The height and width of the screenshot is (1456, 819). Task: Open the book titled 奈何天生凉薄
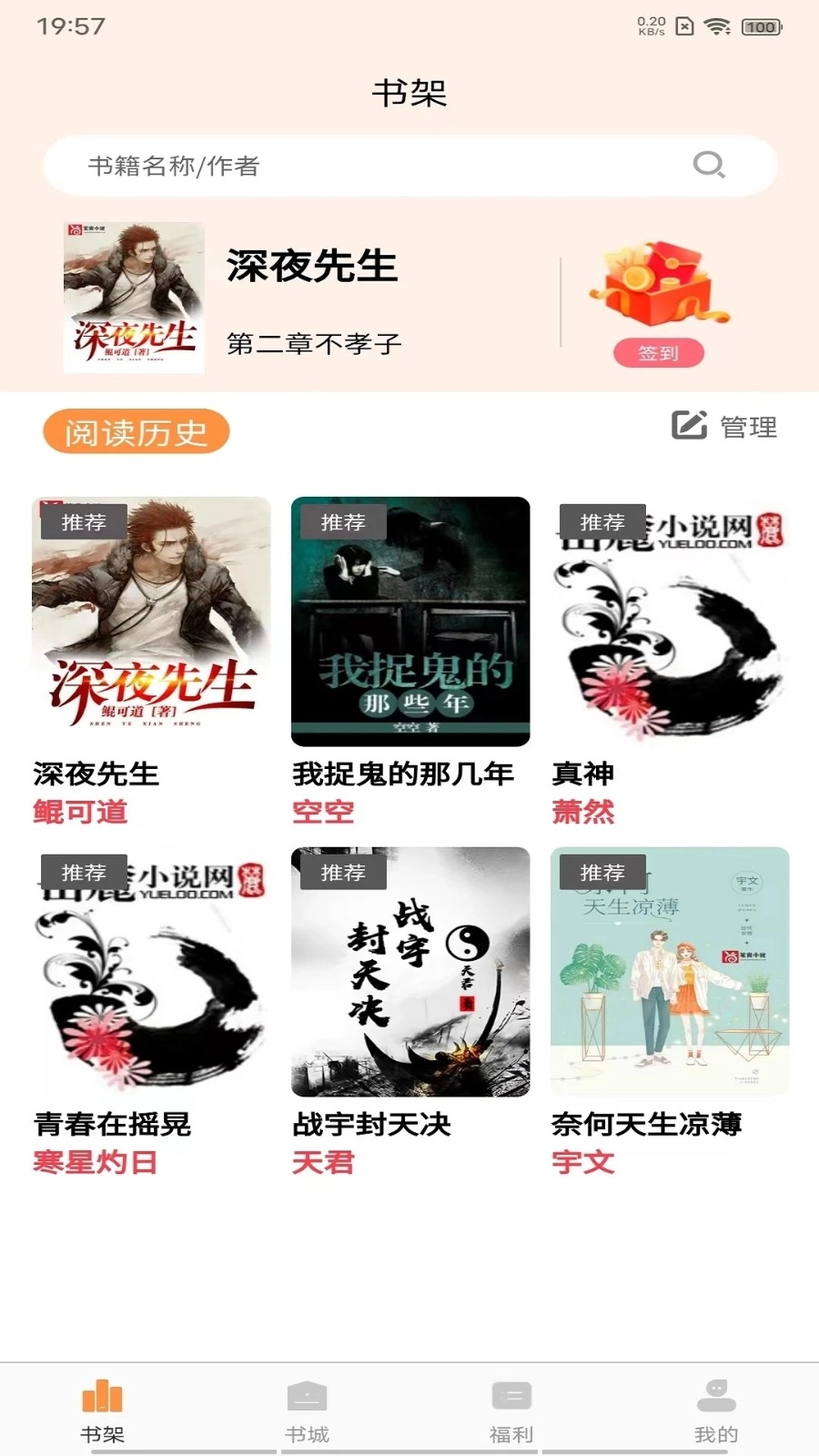(x=670, y=973)
